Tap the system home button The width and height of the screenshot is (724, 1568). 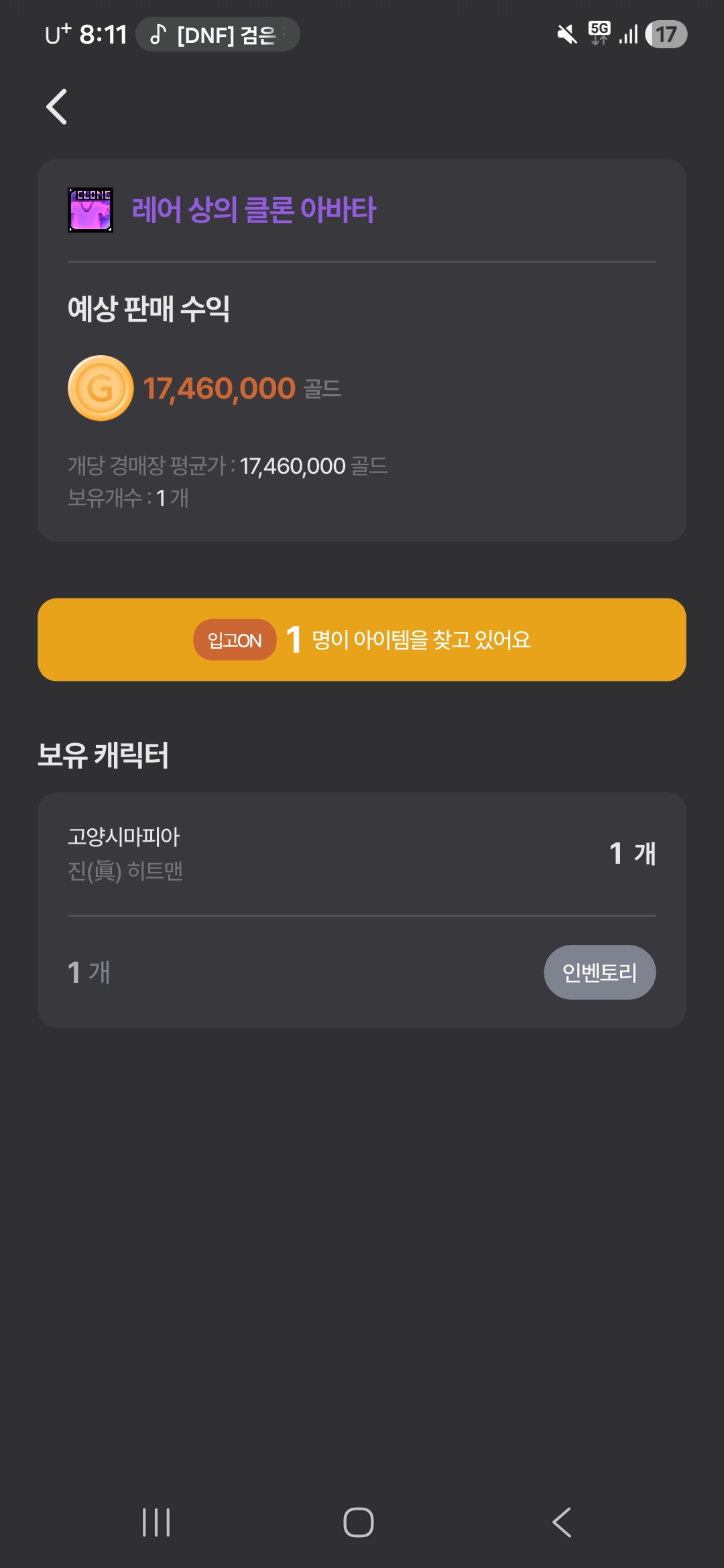[359, 1522]
